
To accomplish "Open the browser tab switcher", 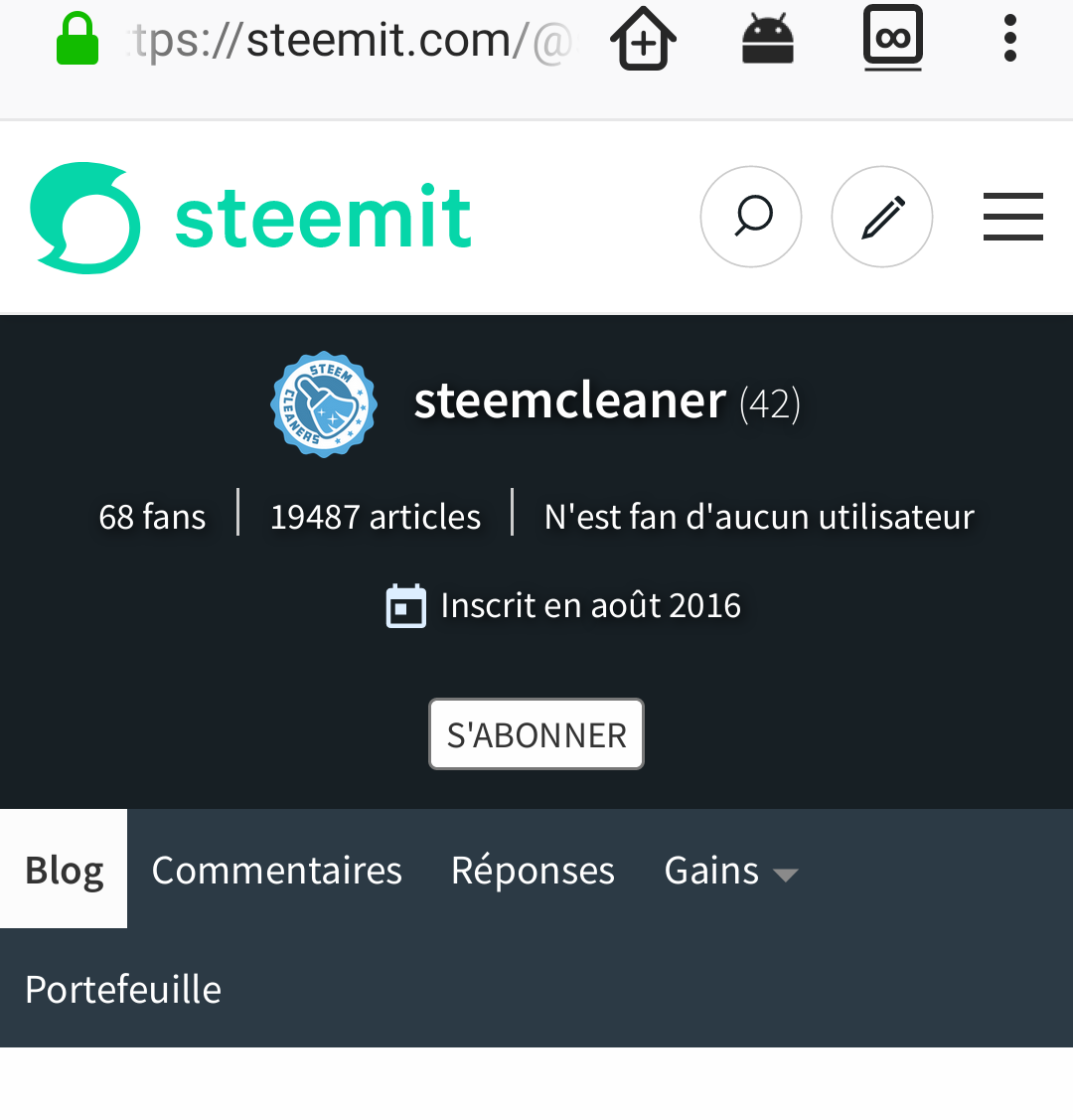I will pyautogui.click(x=892, y=40).
